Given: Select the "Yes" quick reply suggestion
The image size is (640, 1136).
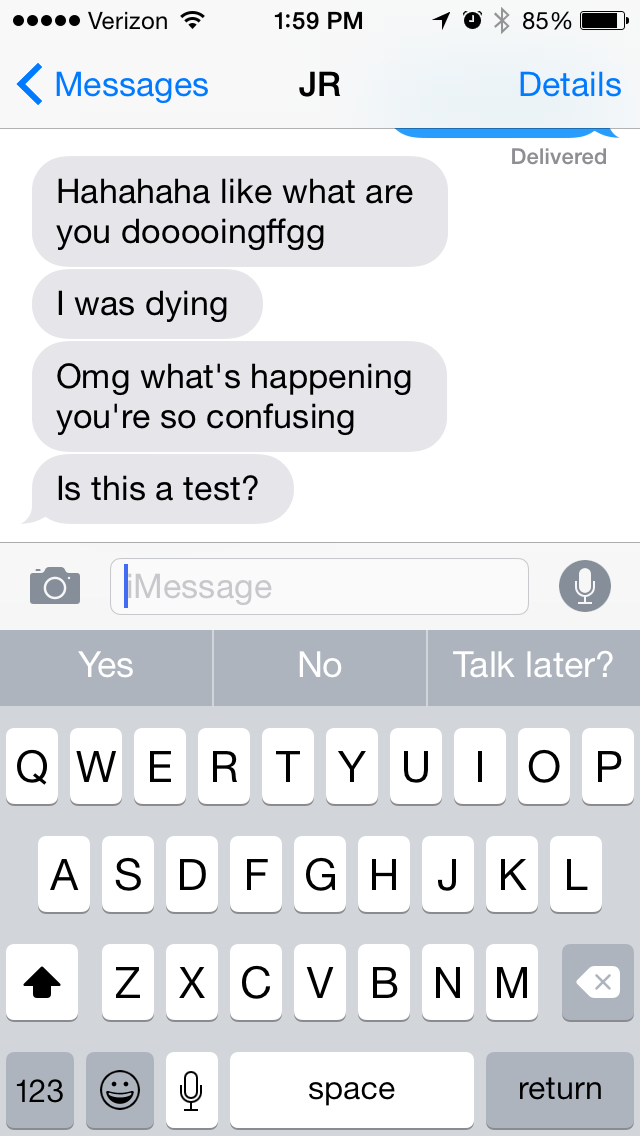Looking at the screenshot, I should point(106,666).
